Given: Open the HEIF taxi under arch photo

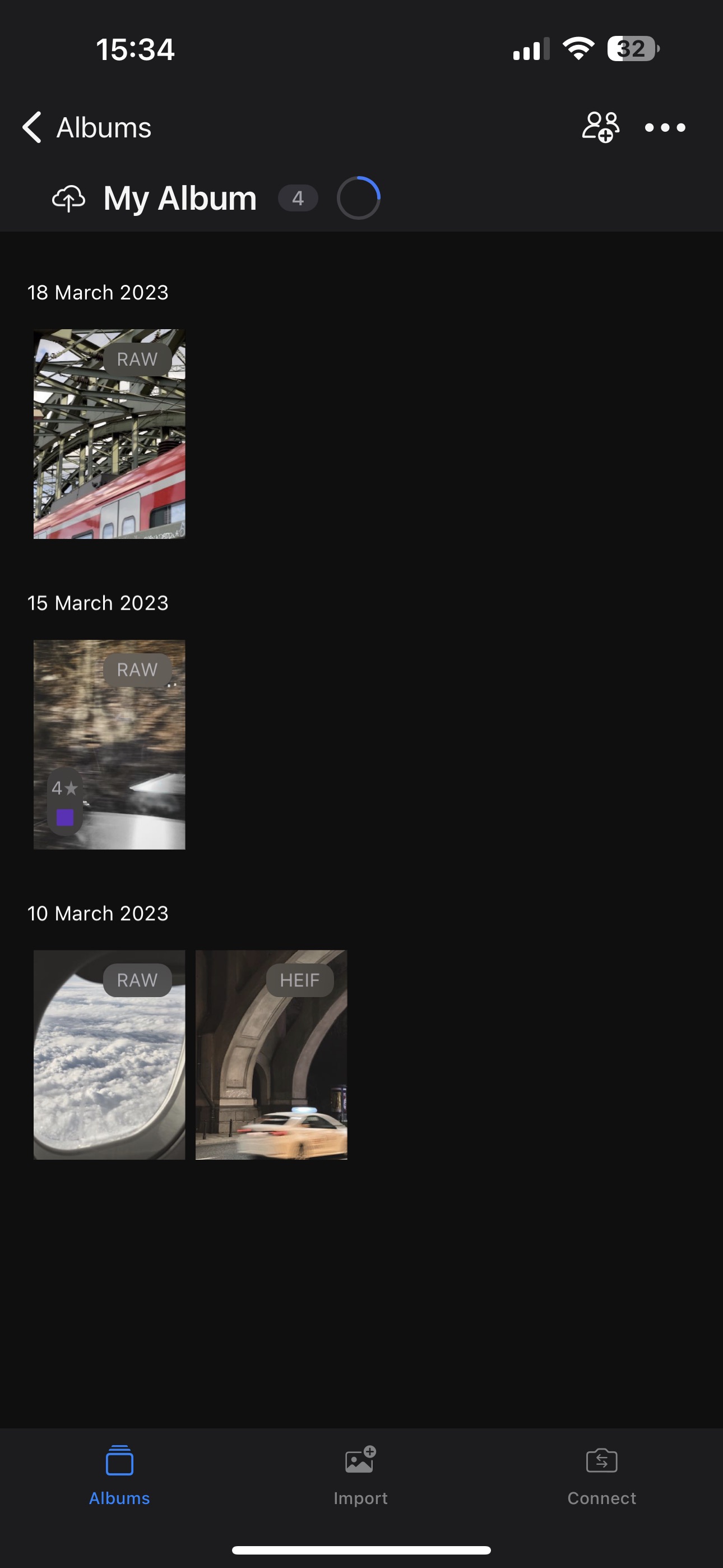Looking at the screenshot, I should 271,1055.
